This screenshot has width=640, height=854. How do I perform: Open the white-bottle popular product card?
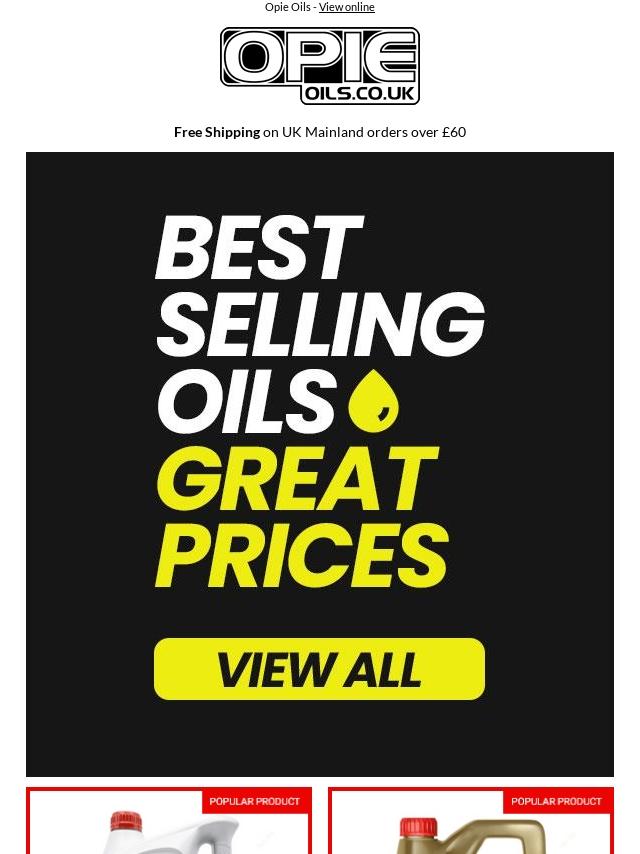click(169, 825)
